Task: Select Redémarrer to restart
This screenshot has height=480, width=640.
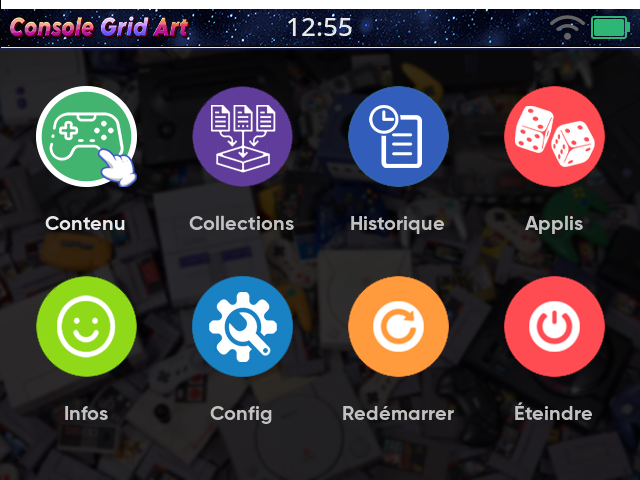Action: tap(398, 327)
